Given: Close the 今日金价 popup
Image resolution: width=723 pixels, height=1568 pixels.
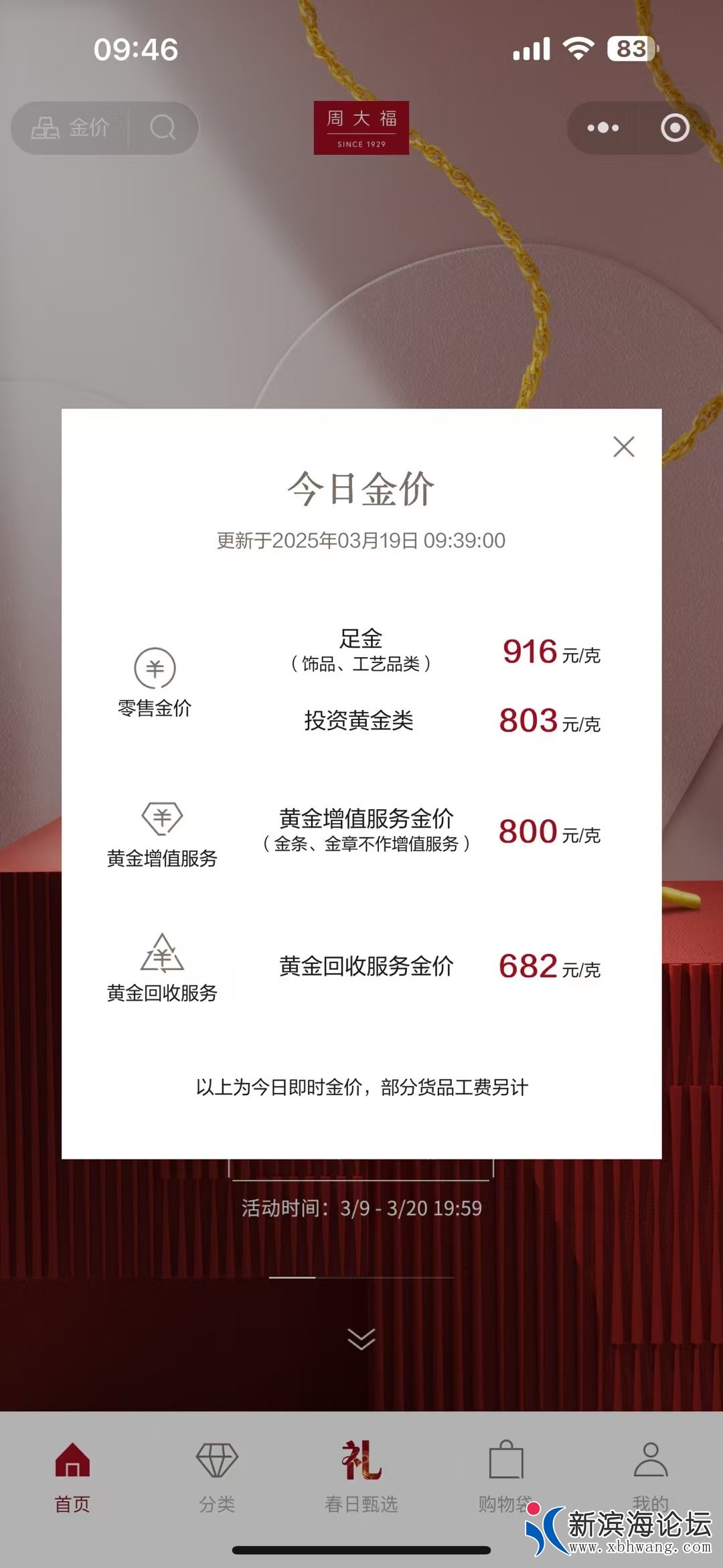Looking at the screenshot, I should (x=623, y=447).
